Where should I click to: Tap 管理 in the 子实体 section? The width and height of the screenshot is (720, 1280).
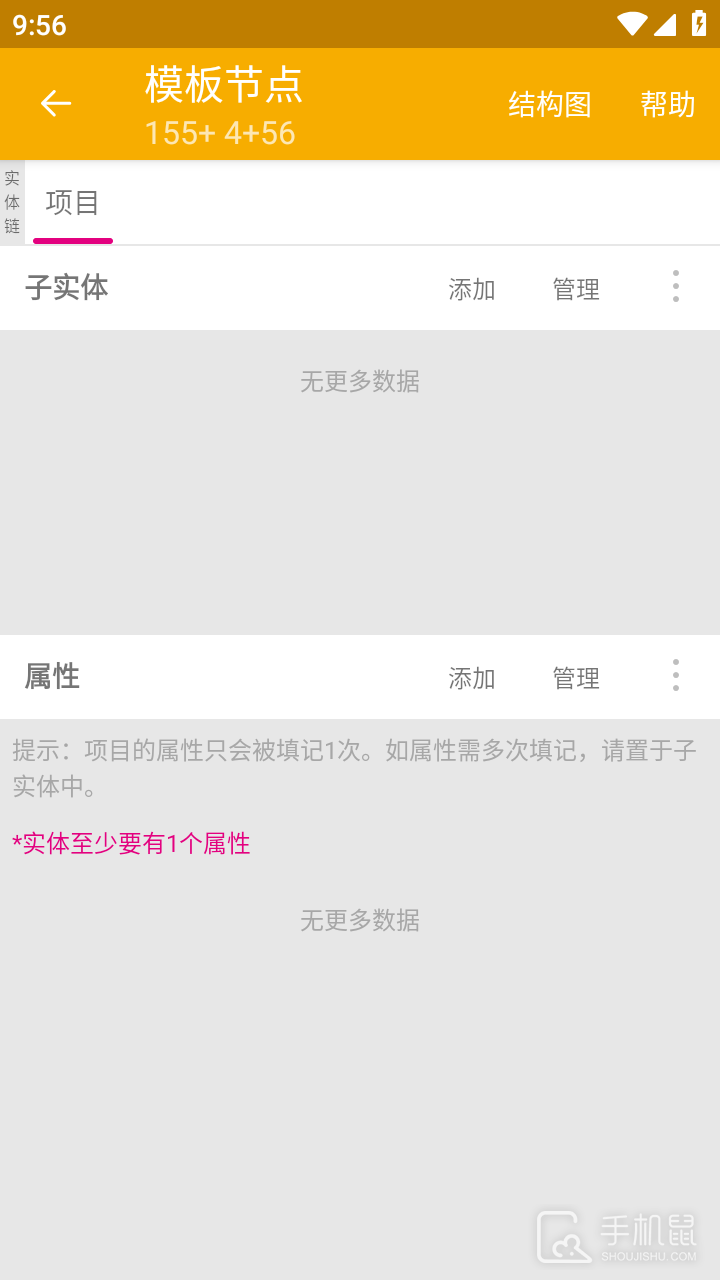tap(576, 289)
